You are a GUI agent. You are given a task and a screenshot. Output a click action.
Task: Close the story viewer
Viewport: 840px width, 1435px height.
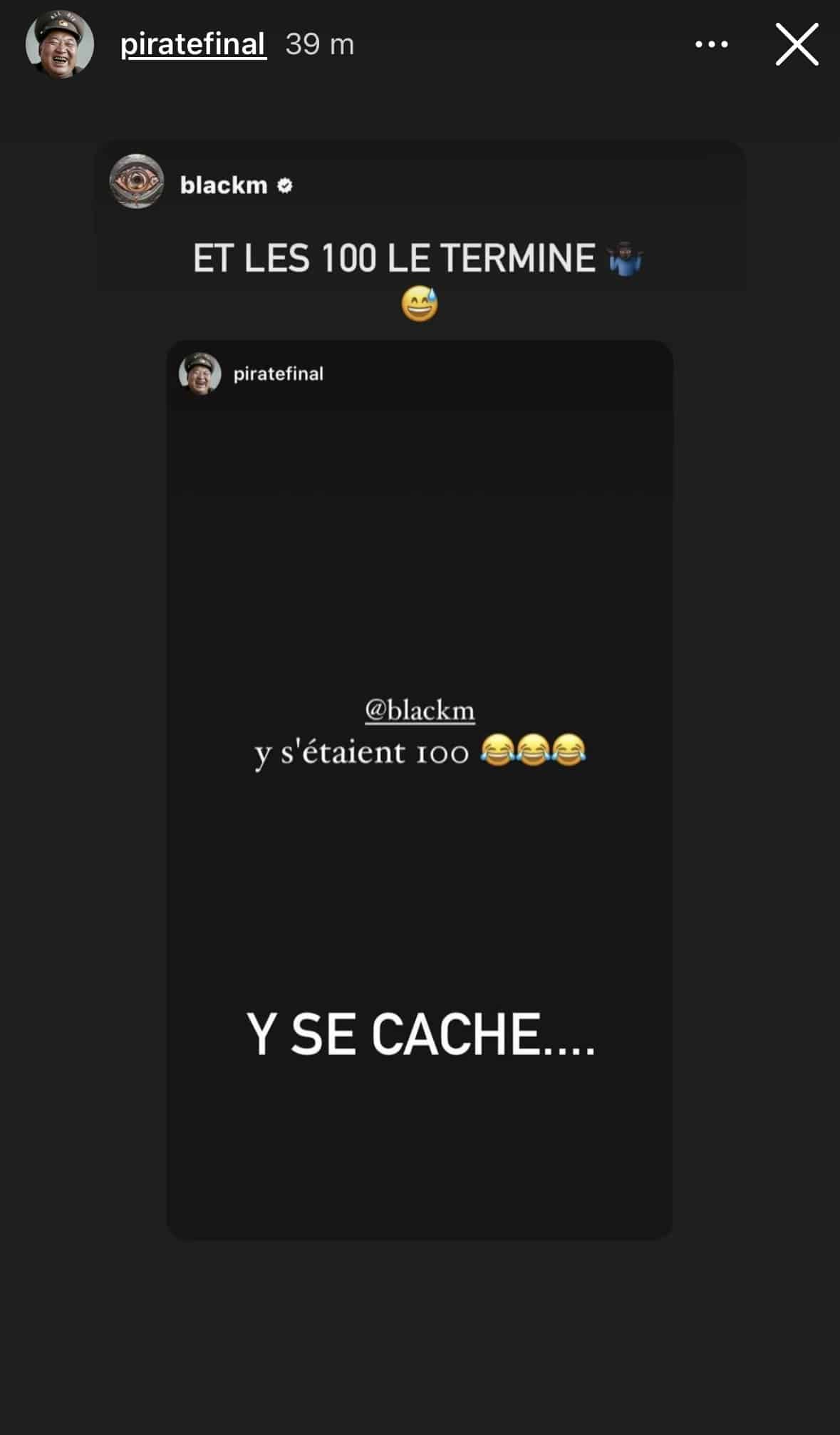click(797, 44)
